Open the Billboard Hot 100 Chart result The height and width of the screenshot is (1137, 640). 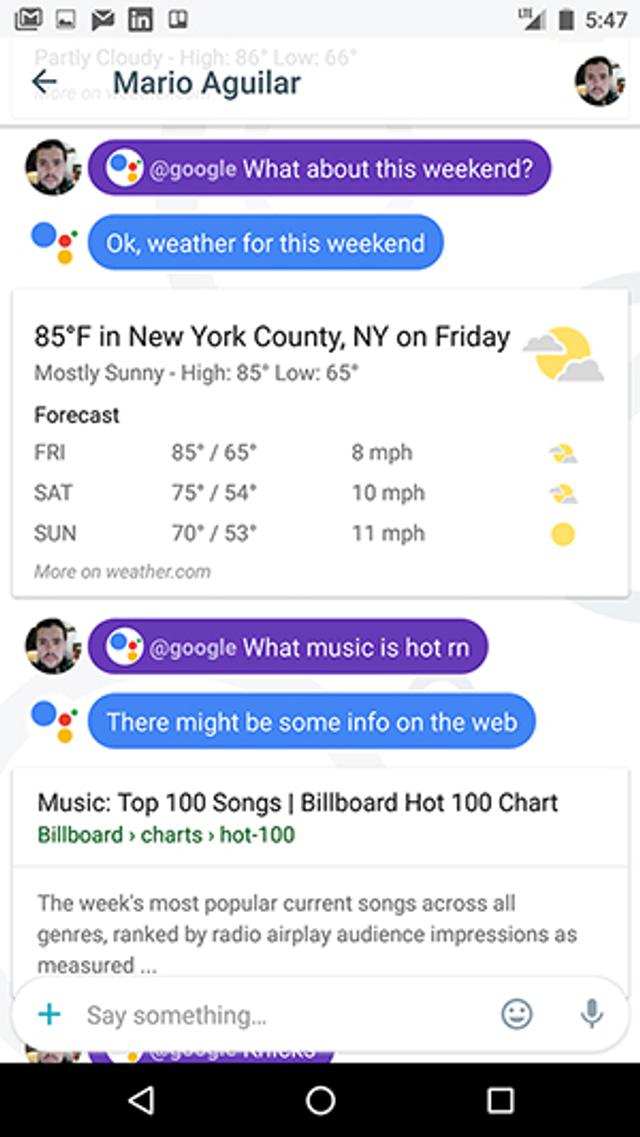[x=297, y=802]
